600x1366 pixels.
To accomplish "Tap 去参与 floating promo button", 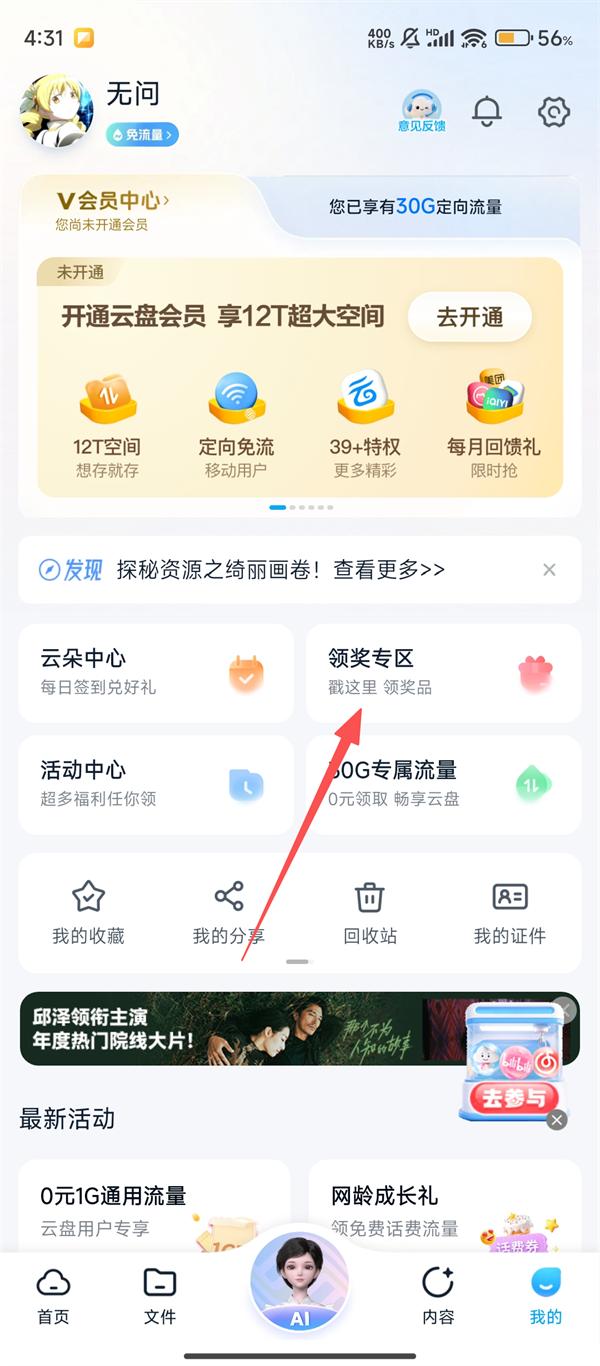I will point(514,1097).
